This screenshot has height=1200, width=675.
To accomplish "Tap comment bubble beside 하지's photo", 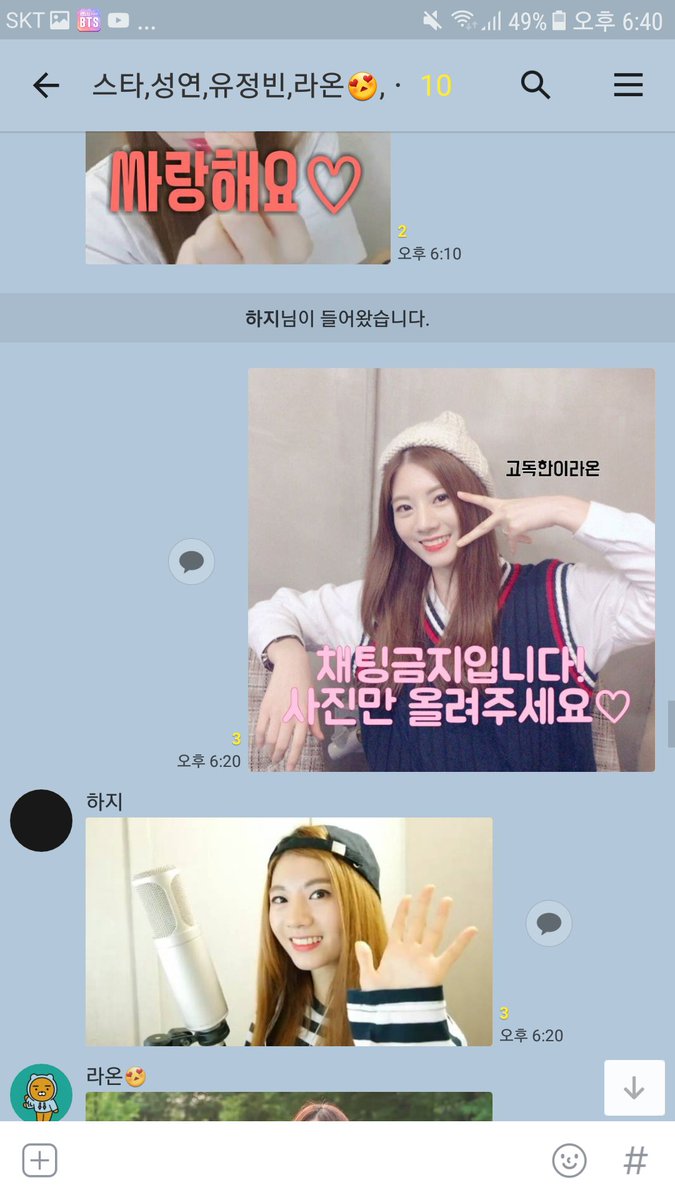I will (x=549, y=924).
